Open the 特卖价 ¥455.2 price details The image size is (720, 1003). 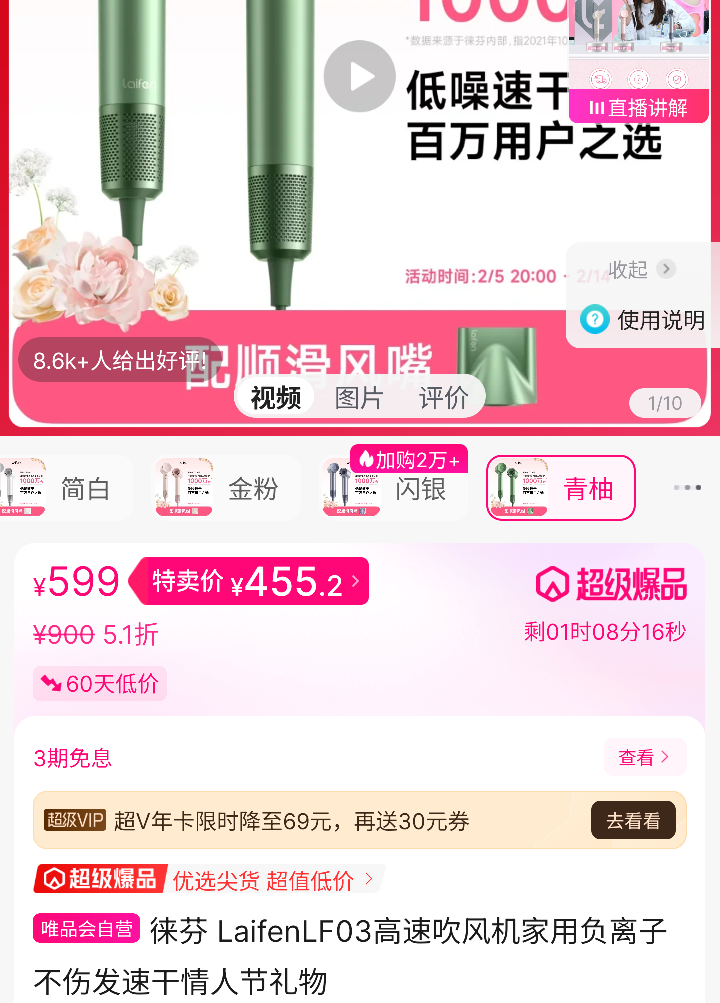coord(258,582)
